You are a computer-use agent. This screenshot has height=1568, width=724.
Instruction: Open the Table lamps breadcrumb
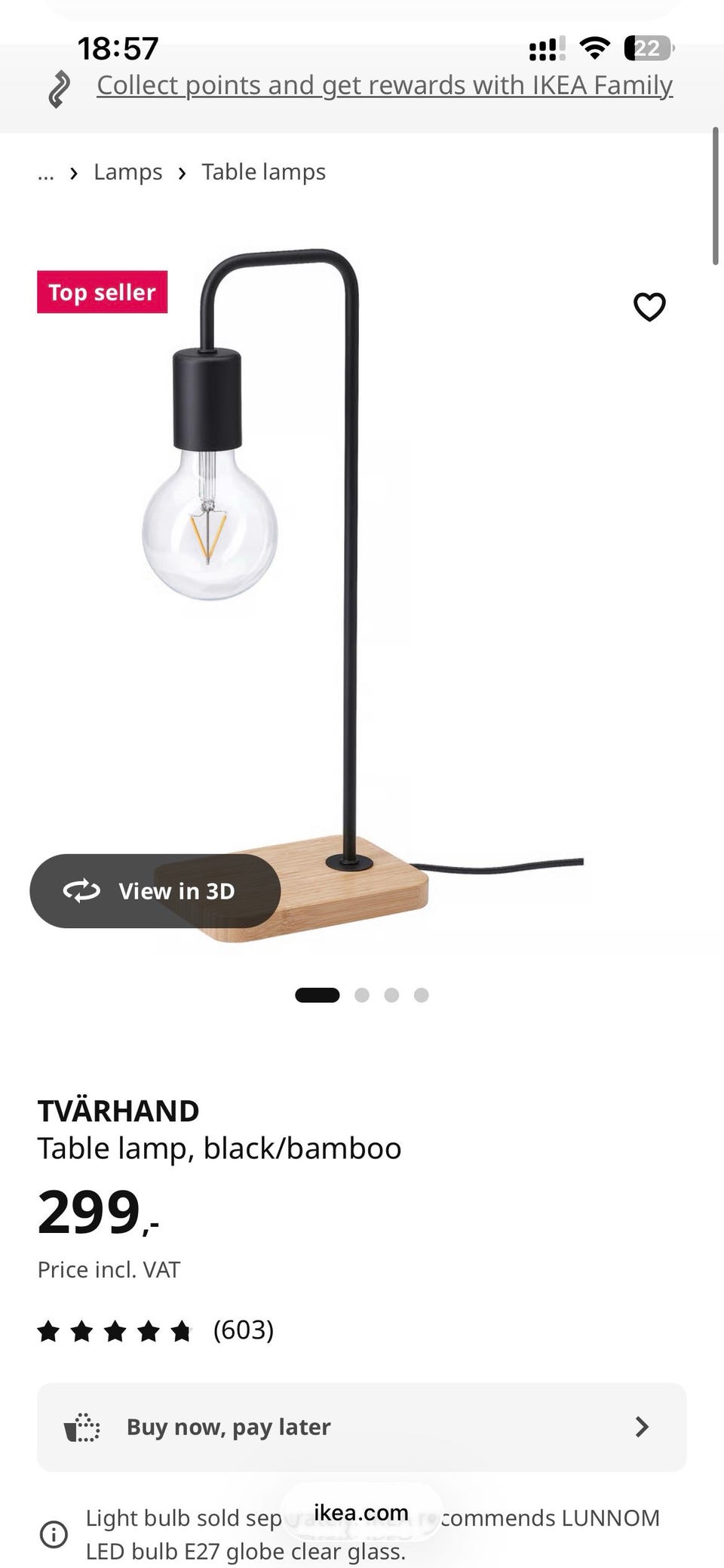coord(263,172)
